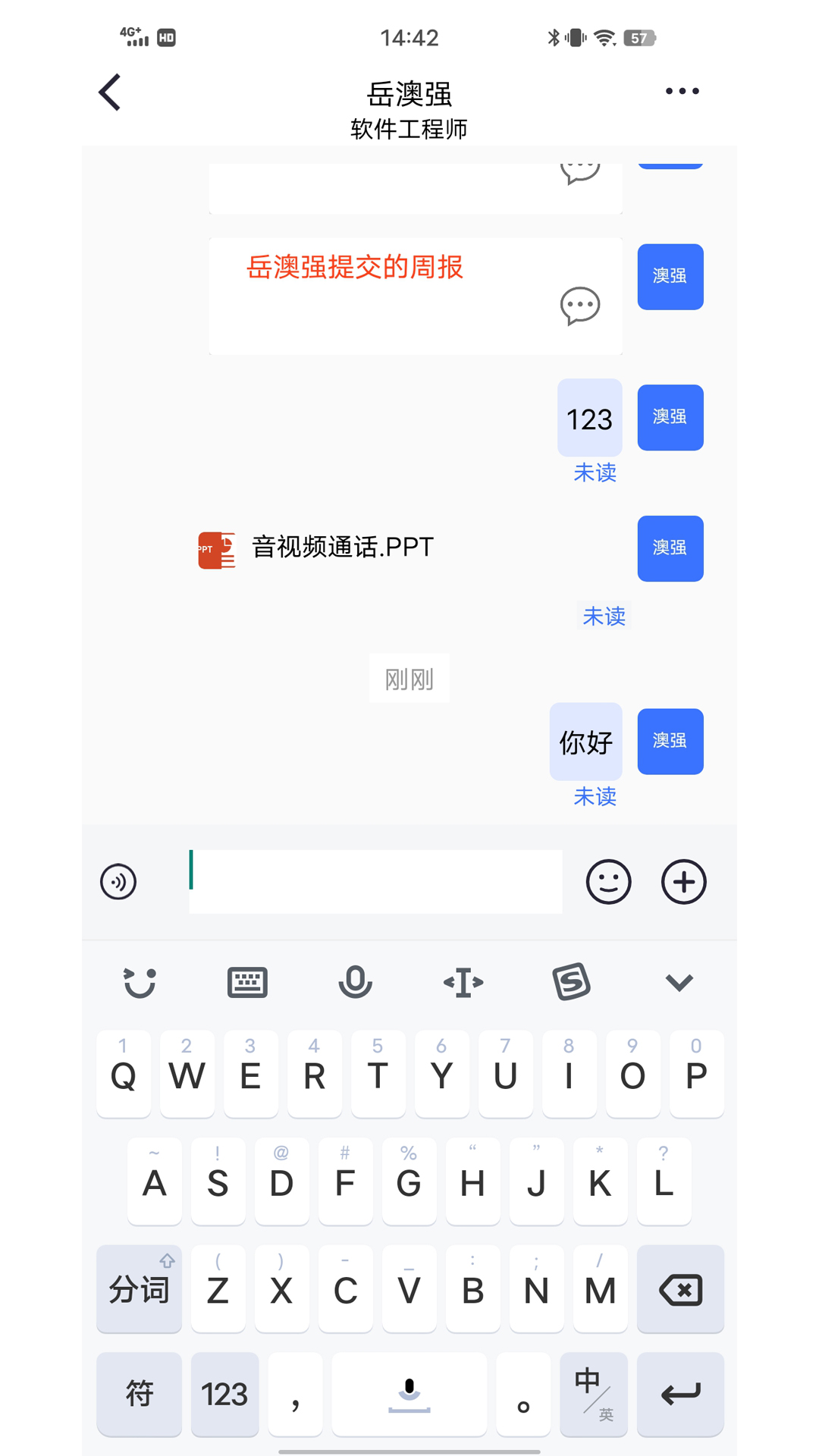819x1456 pixels.
Task: Open keyboard voice input microphone
Action: [355, 983]
